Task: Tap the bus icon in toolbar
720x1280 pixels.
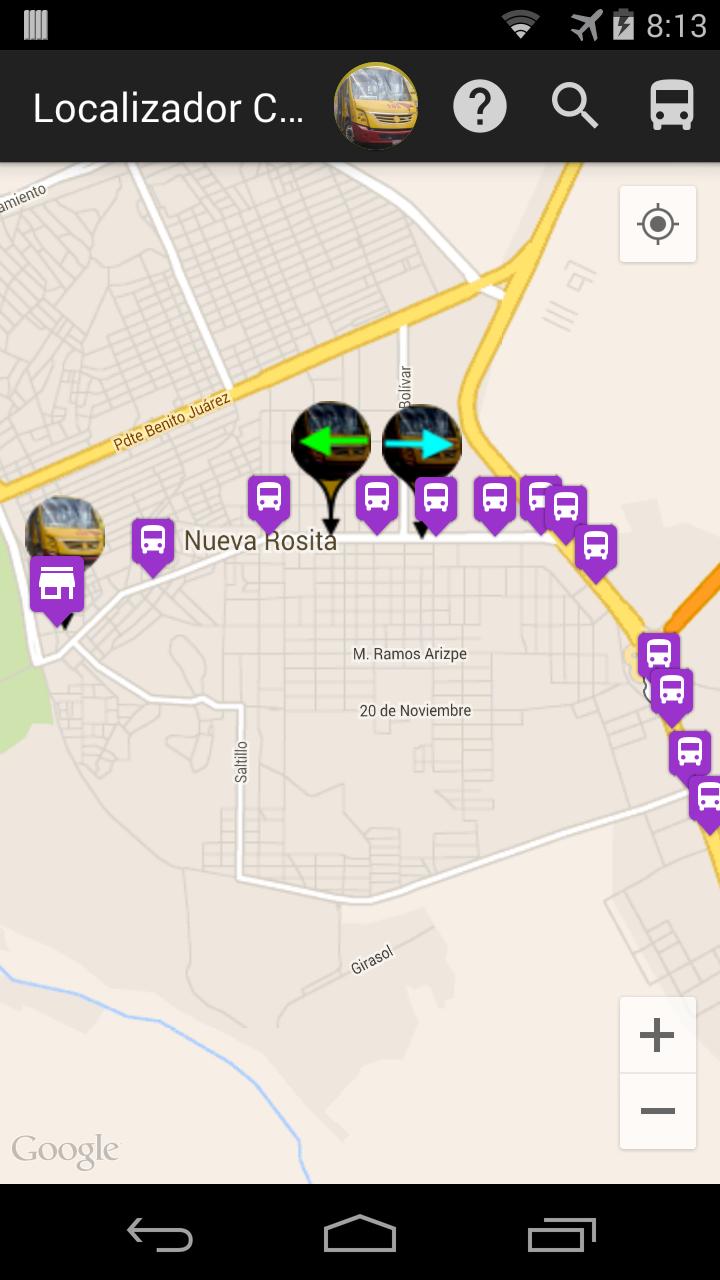Action: pos(671,106)
